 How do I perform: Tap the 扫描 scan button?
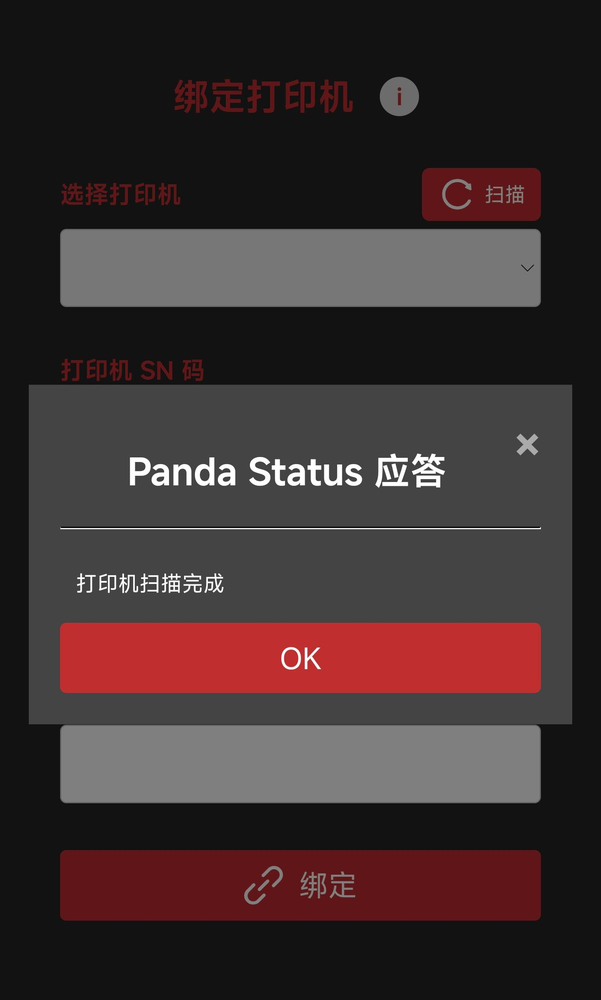click(481, 194)
